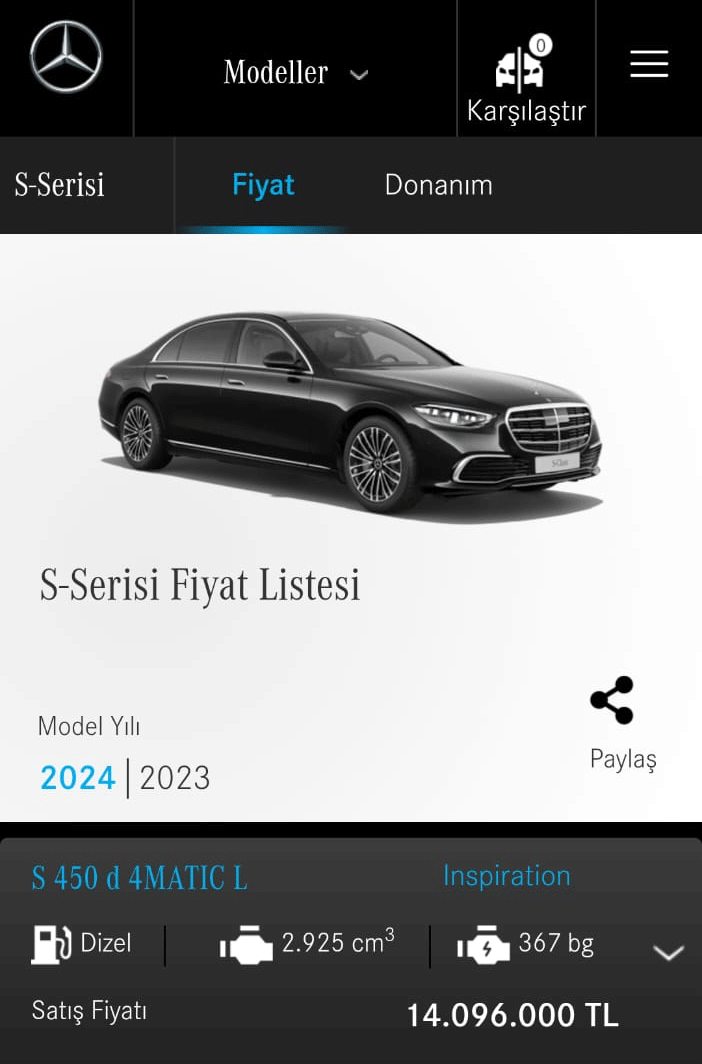The width and height of the screenshot is (702, 1064).
Task: Open the Karşılaştır compare tool
Action: click(526, 80)
